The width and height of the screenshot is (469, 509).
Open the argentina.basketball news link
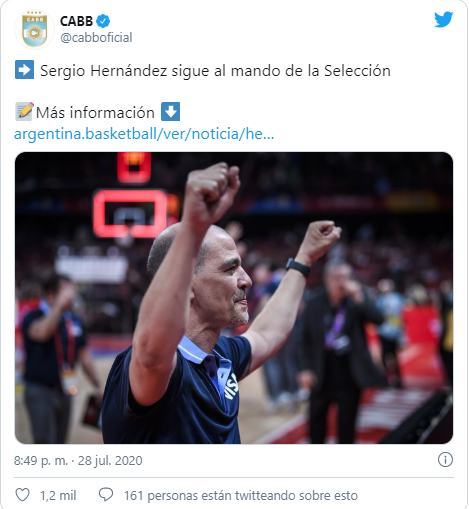pyautogui.click(x=144, y=134)
